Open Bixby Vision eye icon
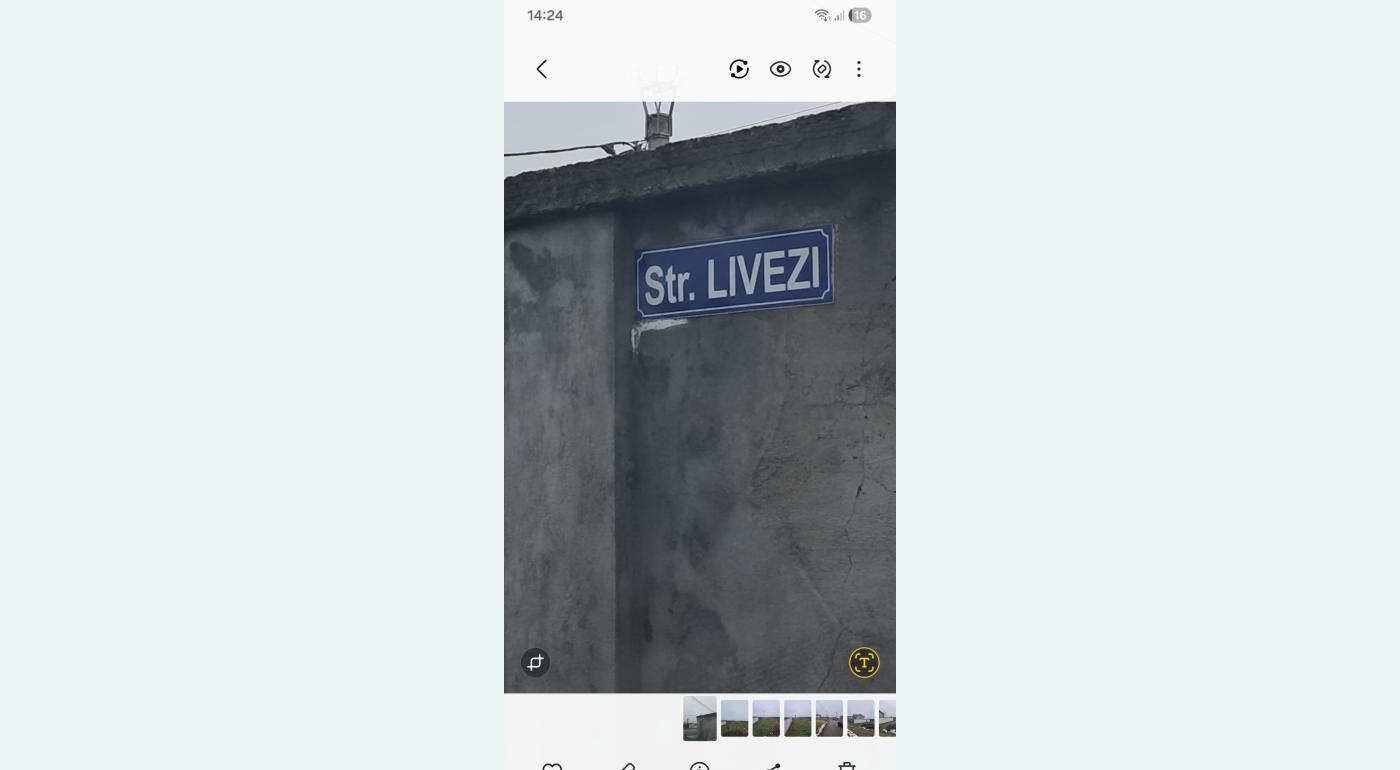Viewport: 1400px width, 770px height. pos(780,69)
